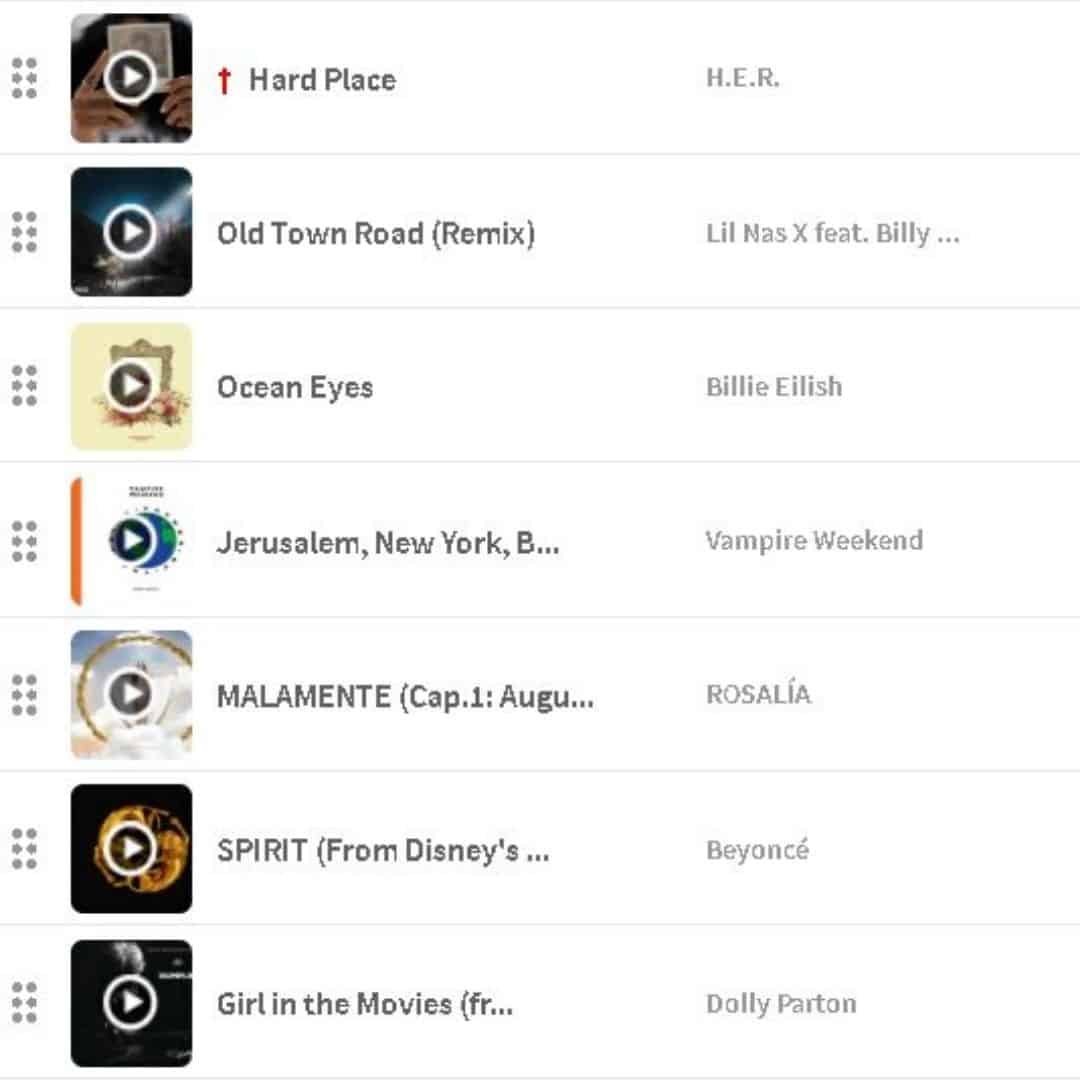Open the SPIRIT (From Disney's ... row
This screenshot has width=1080, height=1080.
click(383, 851)
